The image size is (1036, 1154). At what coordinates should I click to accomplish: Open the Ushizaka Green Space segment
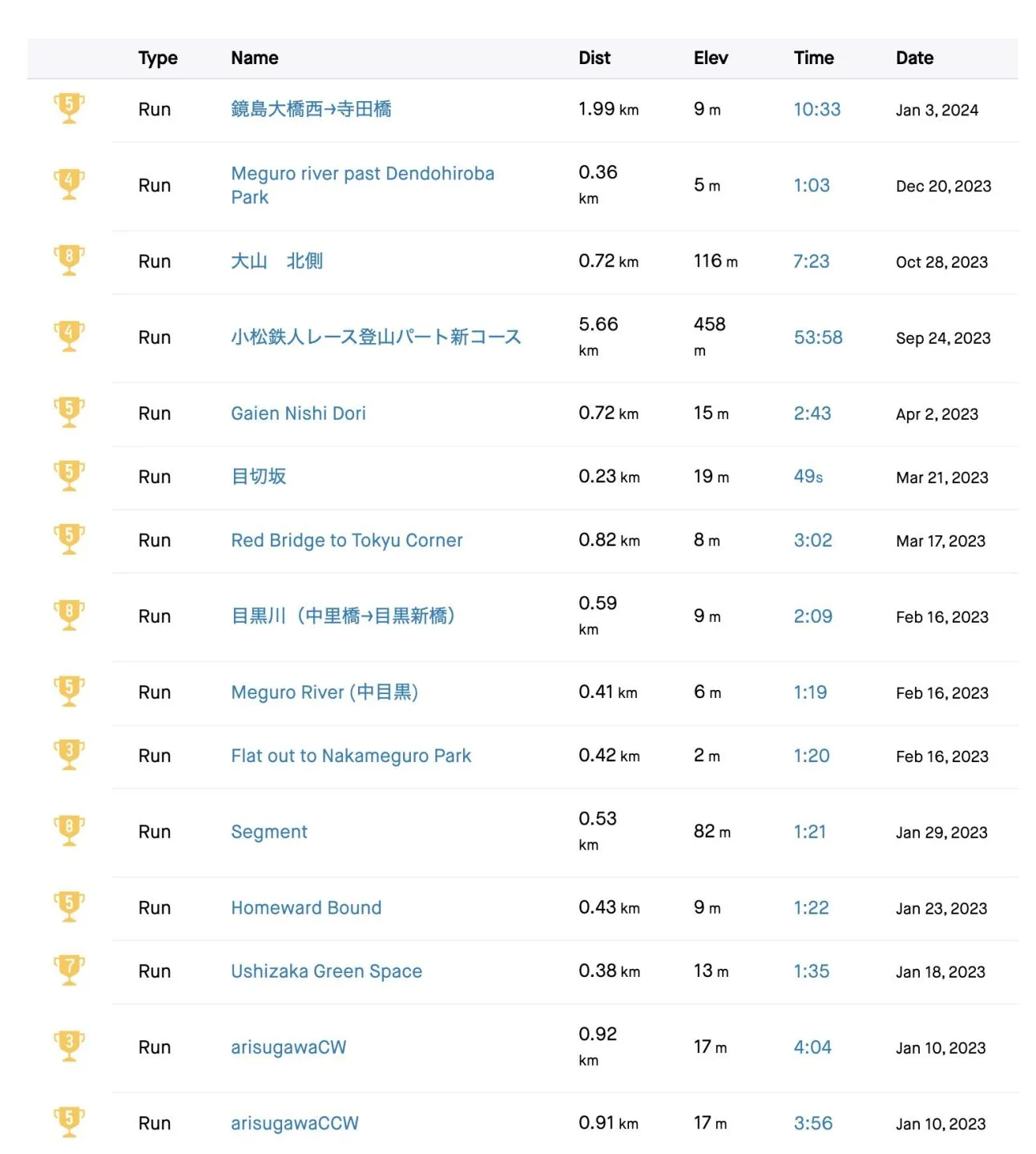326,971
